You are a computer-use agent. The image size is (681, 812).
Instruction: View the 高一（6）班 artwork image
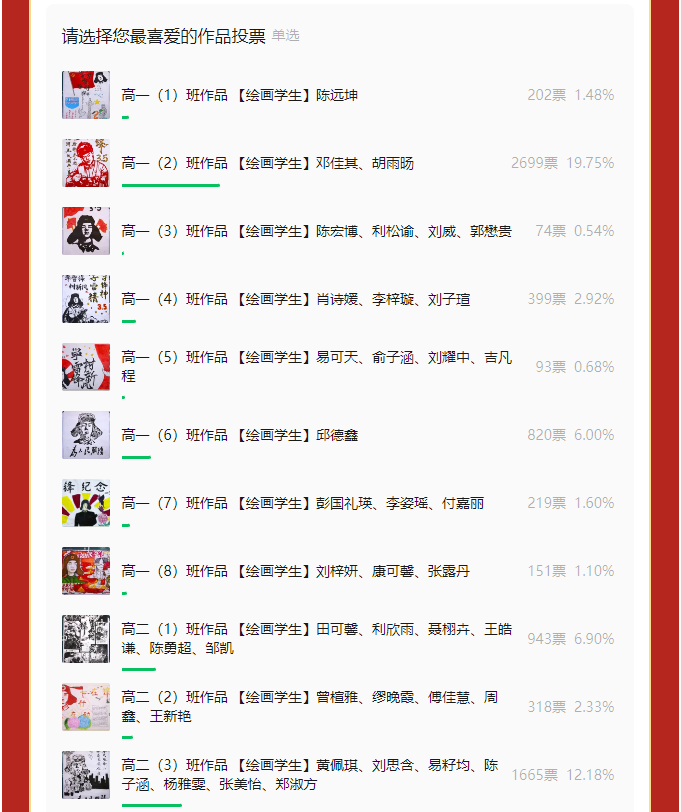pos(86,435)
